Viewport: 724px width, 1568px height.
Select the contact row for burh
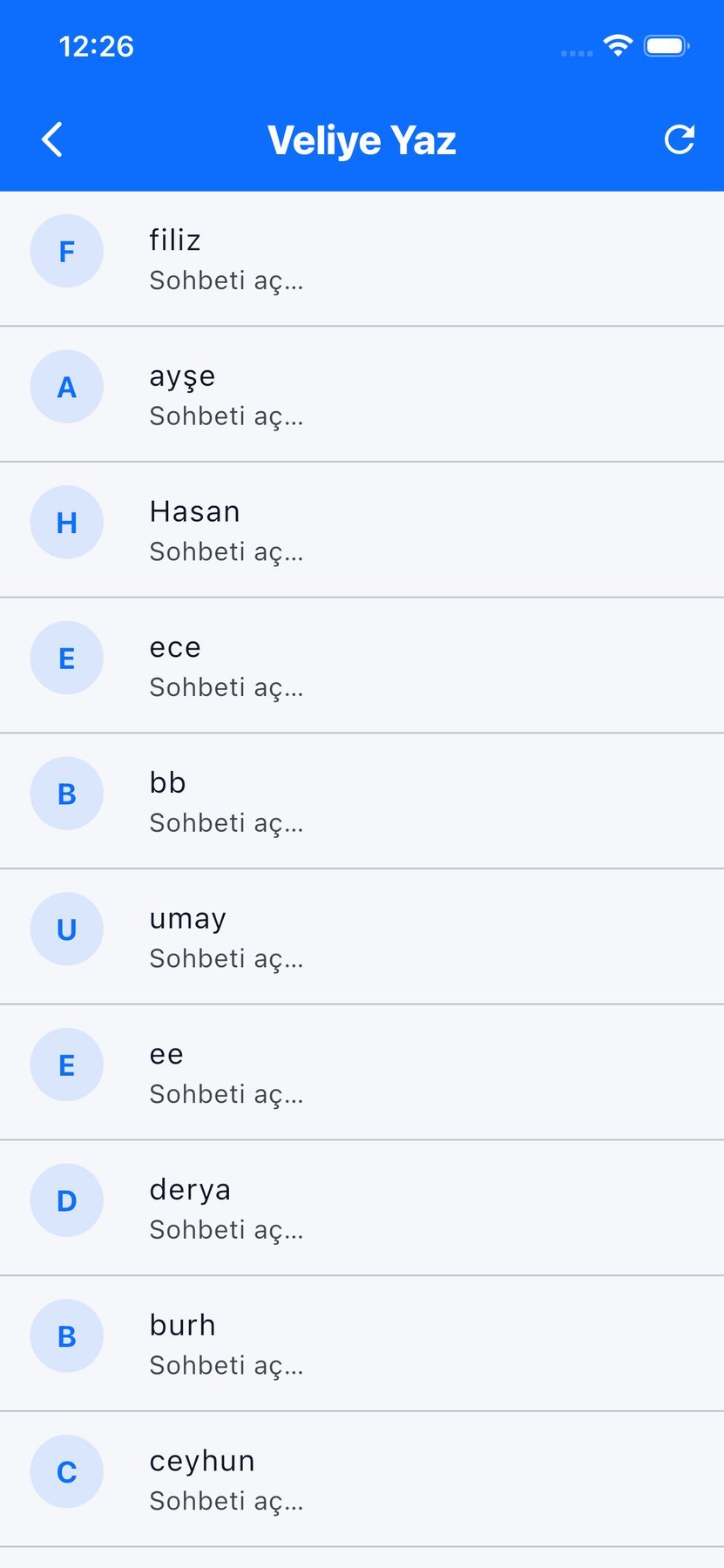[362, 1342]
